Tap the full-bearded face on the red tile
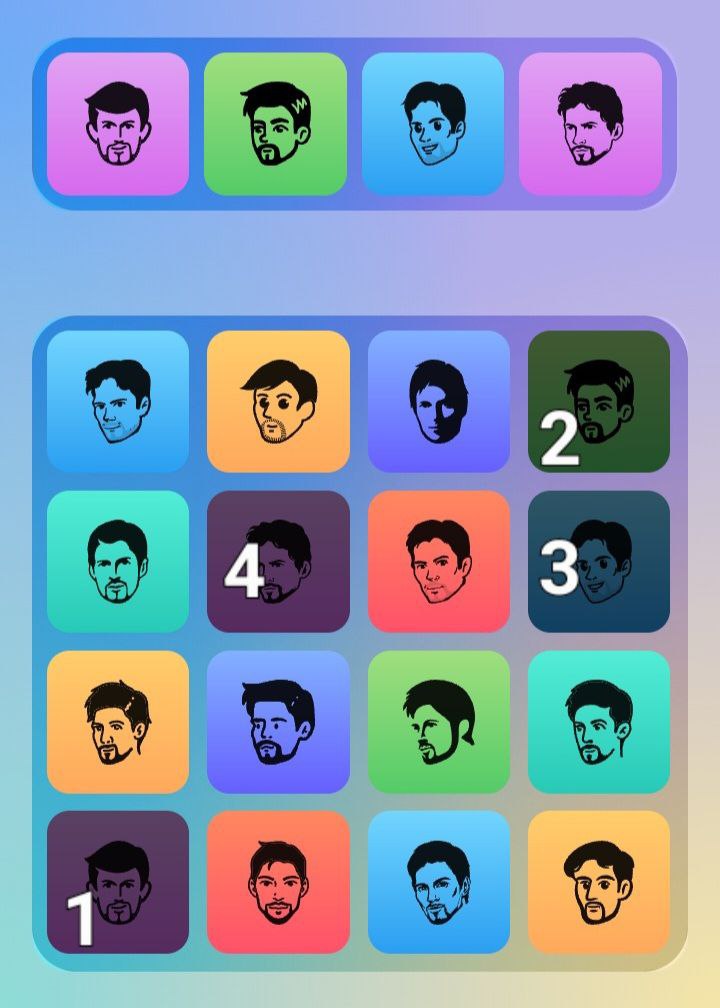Viewport: 720px width, 1008px height. (278, 882)
